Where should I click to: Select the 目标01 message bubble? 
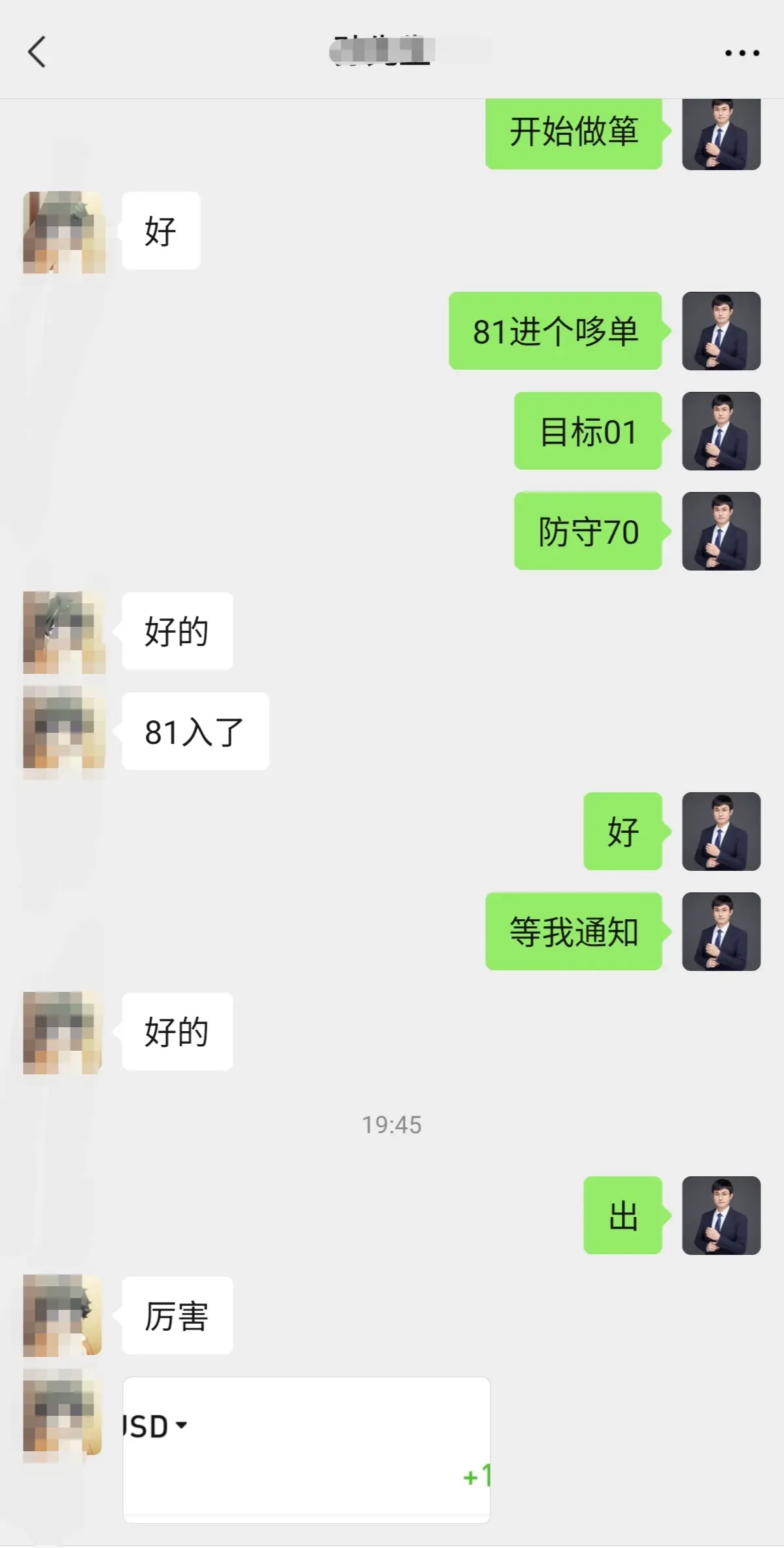point(587,431)
